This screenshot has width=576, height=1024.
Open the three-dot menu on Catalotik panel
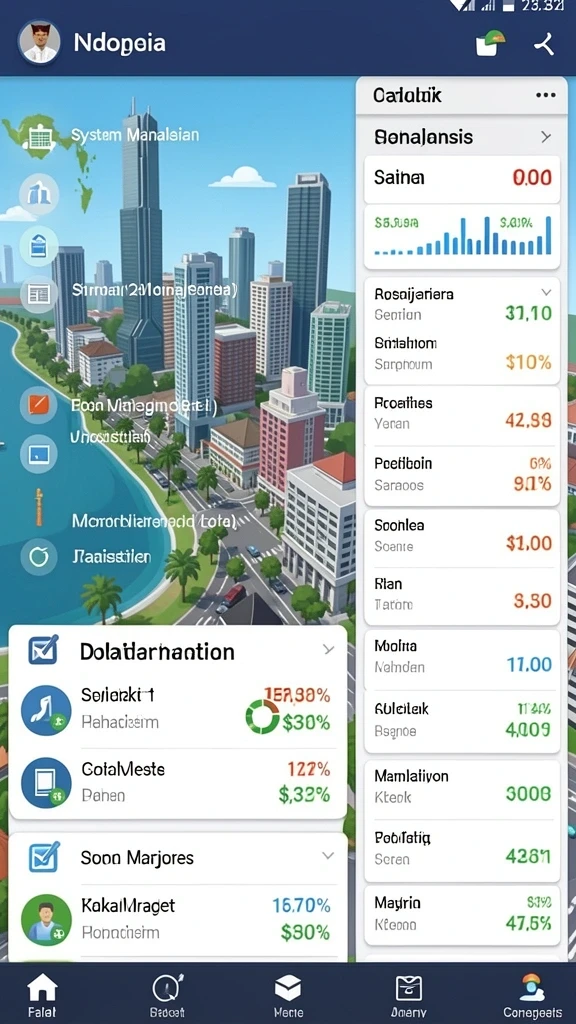point(545,95)
